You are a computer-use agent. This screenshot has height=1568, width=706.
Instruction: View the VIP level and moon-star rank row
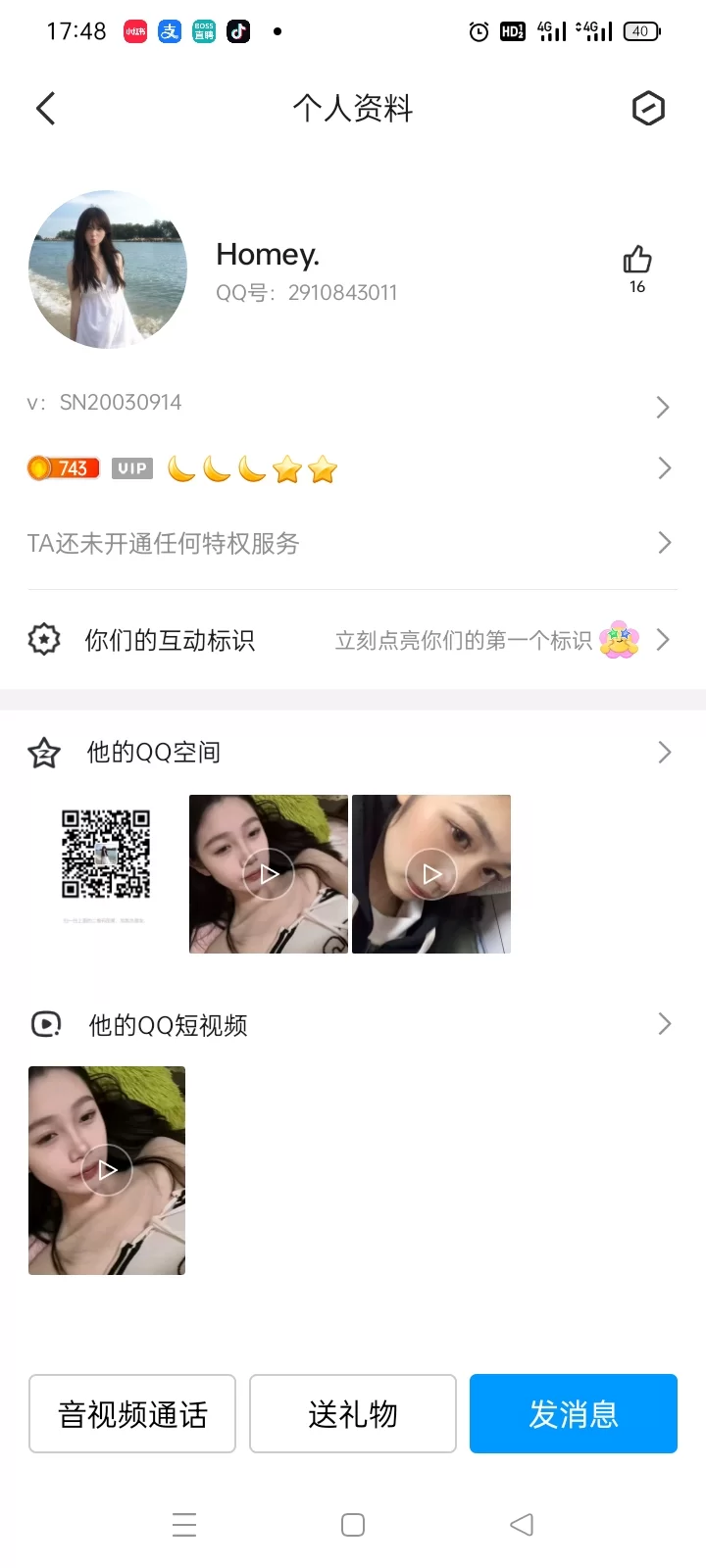point(351,469)
